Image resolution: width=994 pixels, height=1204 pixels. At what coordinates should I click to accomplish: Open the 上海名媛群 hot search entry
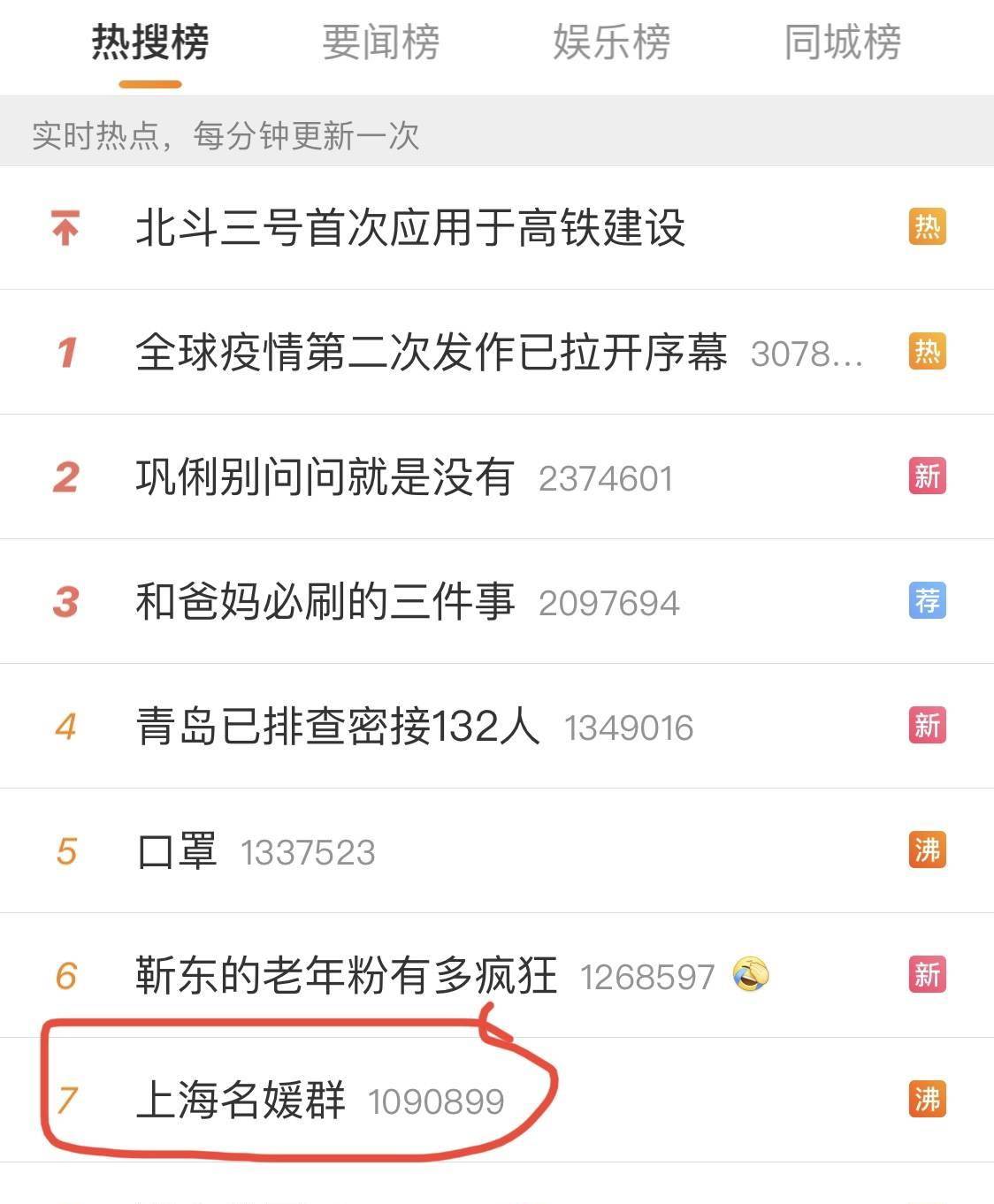tap(241, 1101)
